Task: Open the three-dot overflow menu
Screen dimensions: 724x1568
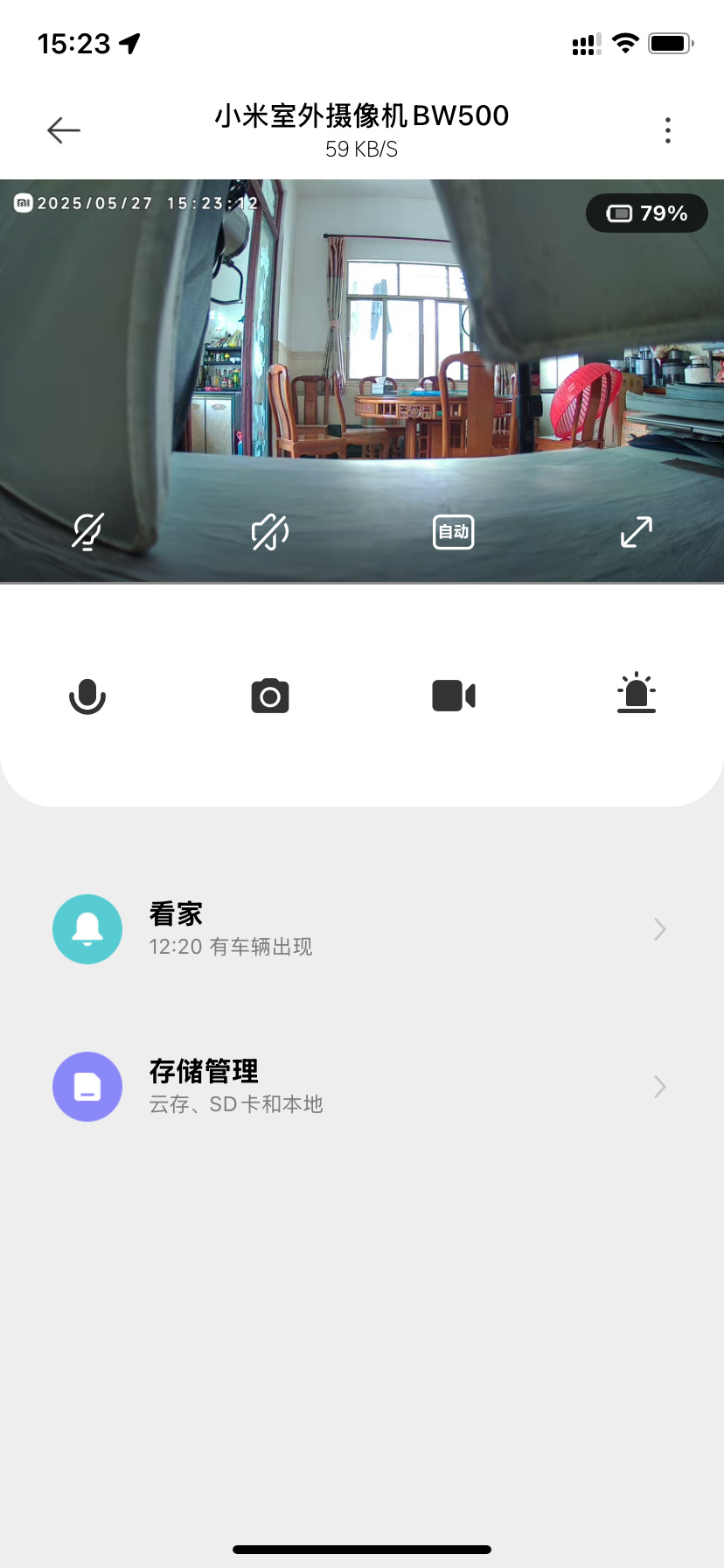Action: pos(668,130)
